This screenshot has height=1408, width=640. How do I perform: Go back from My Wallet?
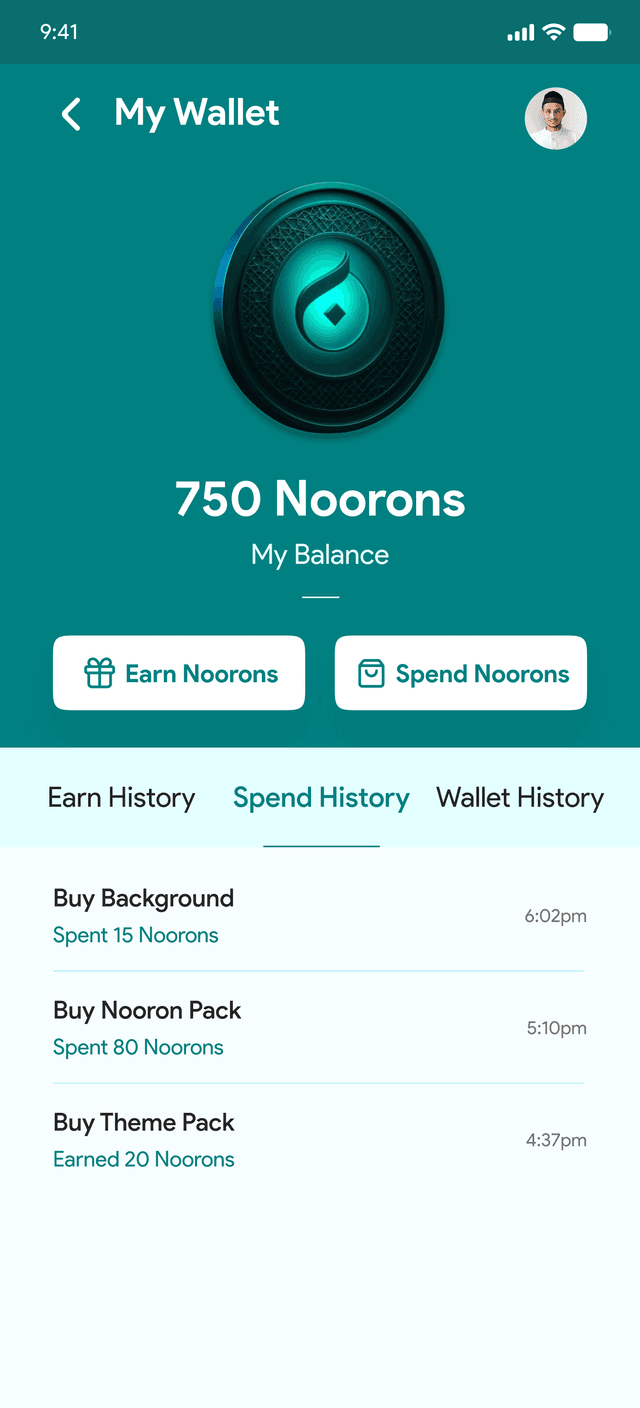(x=71, y=115)
